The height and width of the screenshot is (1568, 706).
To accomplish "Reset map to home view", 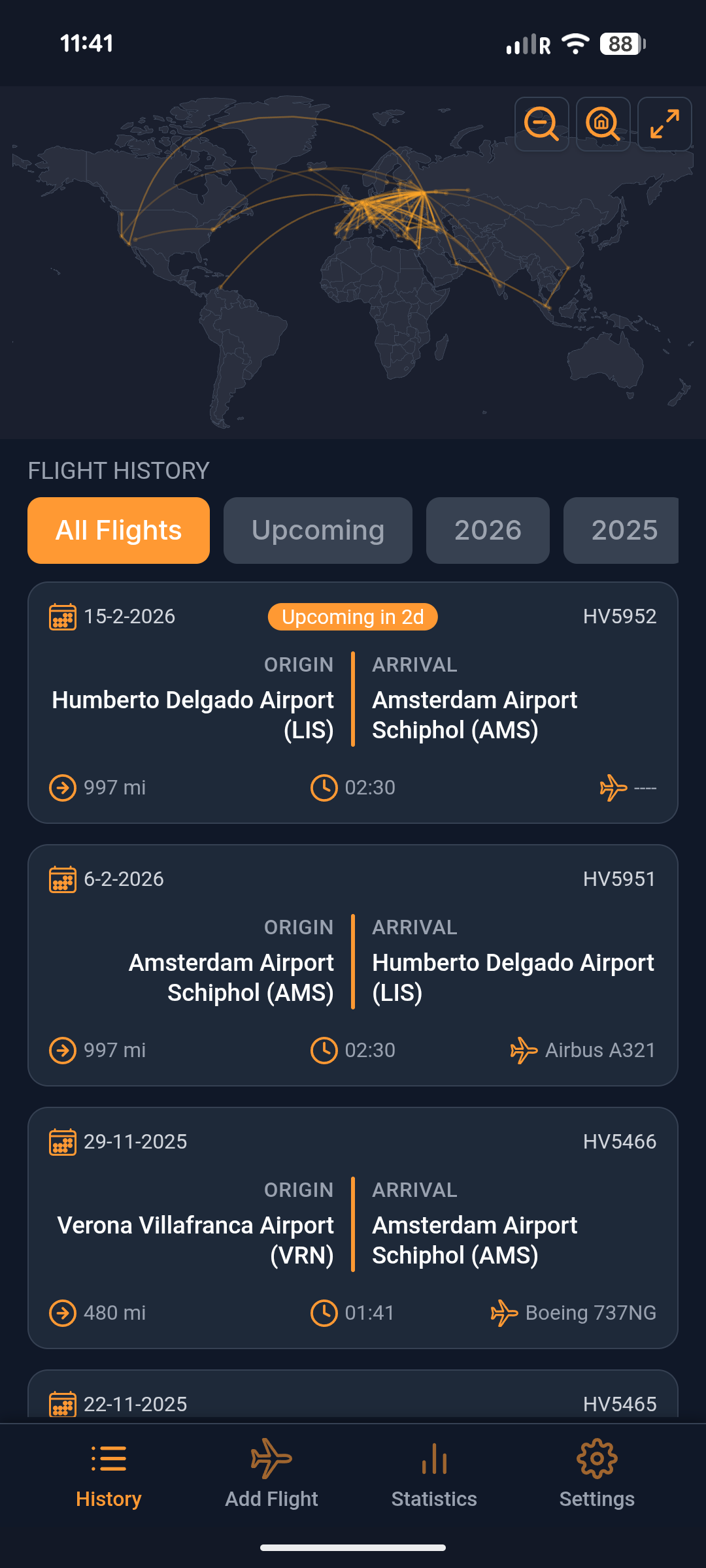I will 602,123.
